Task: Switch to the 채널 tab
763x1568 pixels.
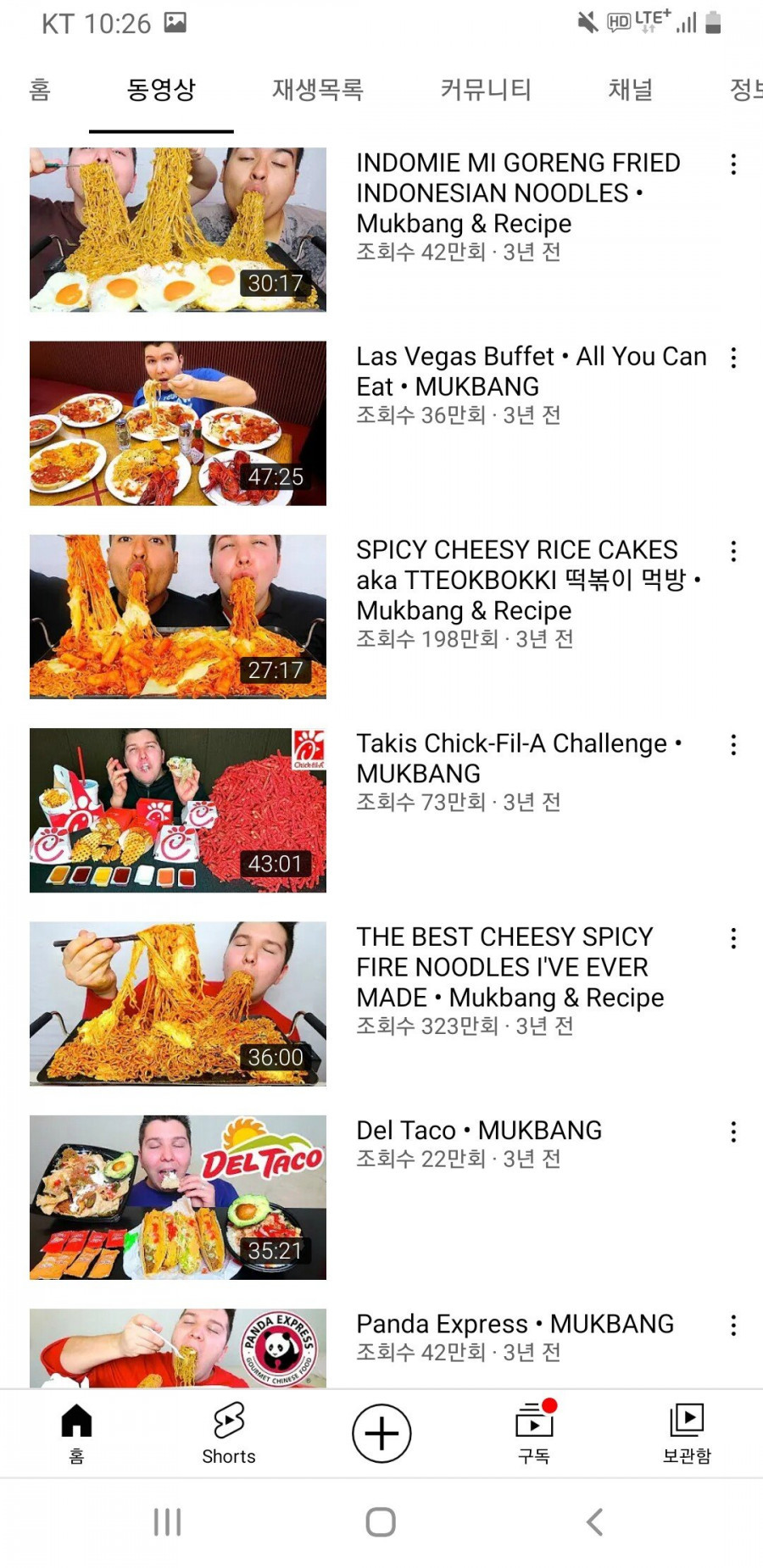Action: 631,89
